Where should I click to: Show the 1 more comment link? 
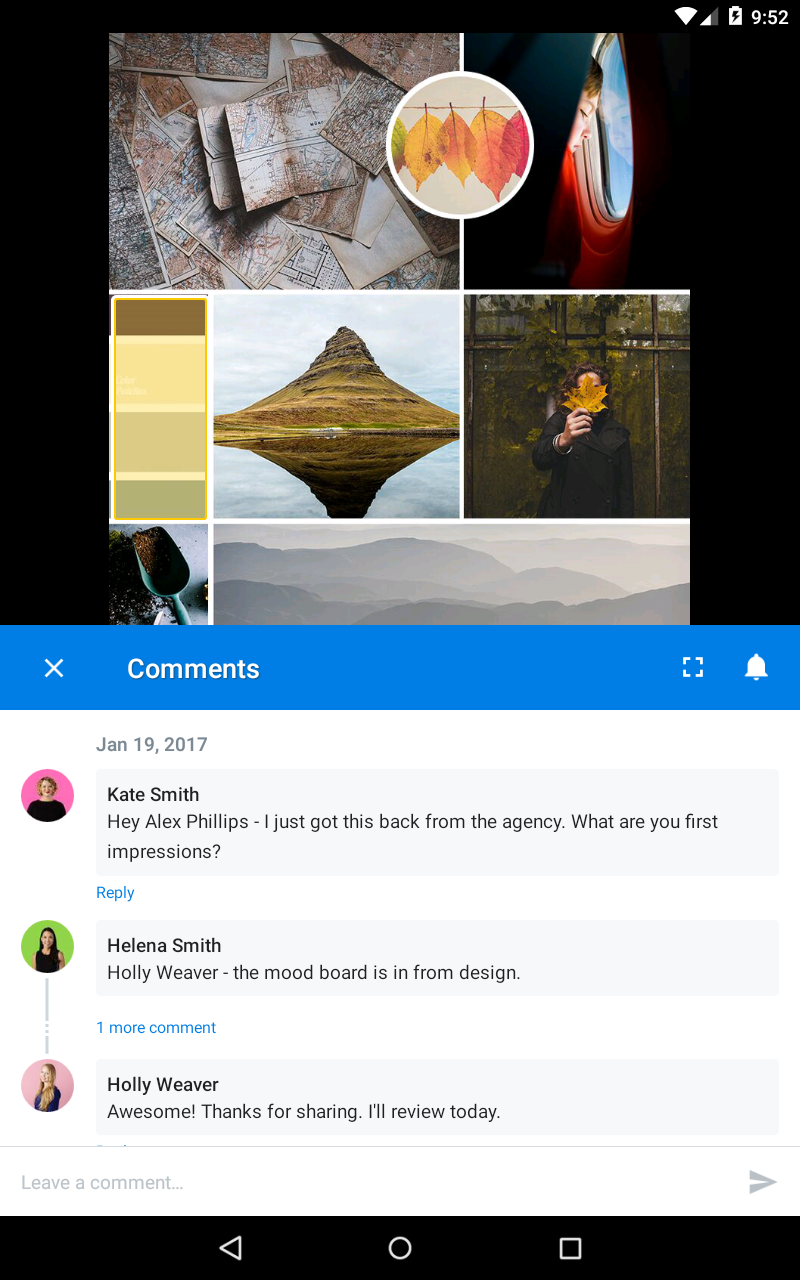156,1027
